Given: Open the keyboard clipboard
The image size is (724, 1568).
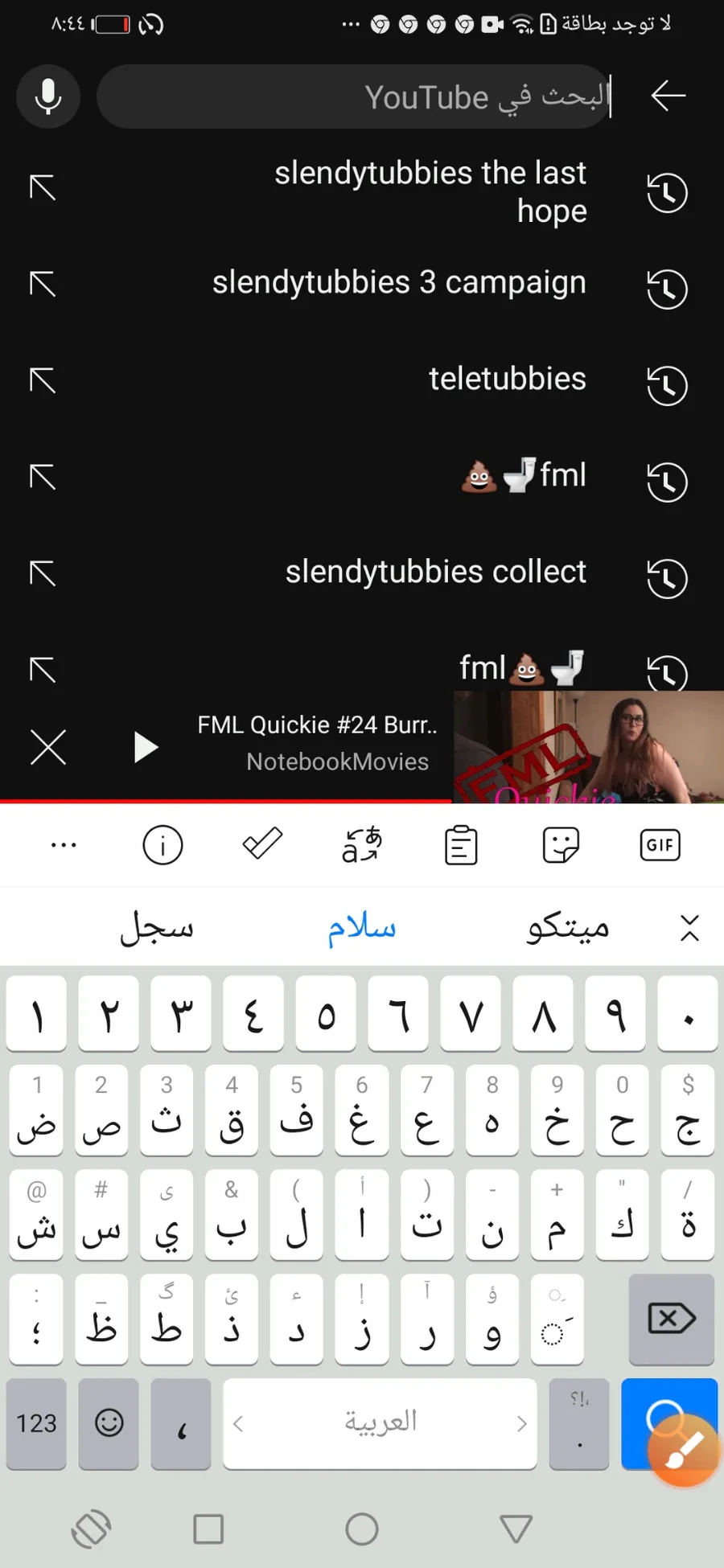Looking at the screenshot, I should tap(461, 845).
